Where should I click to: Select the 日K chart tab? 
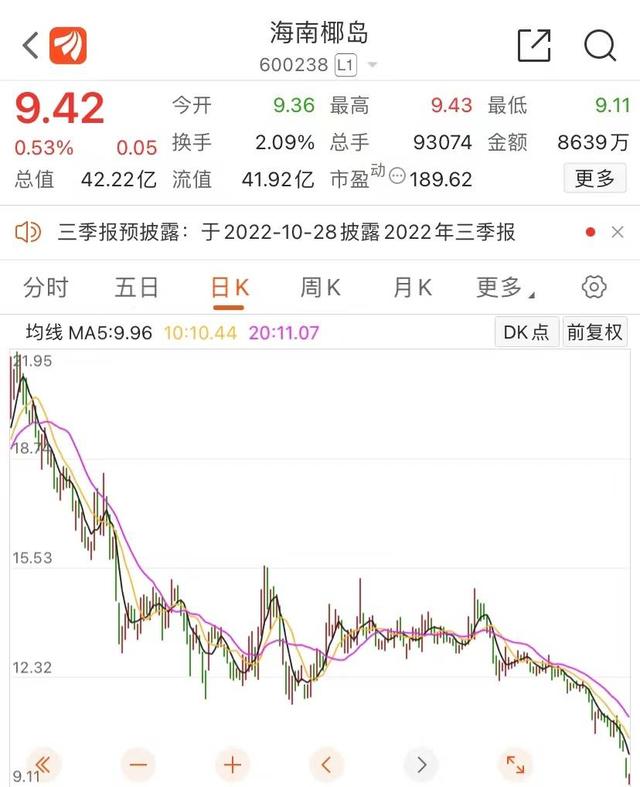229,288
